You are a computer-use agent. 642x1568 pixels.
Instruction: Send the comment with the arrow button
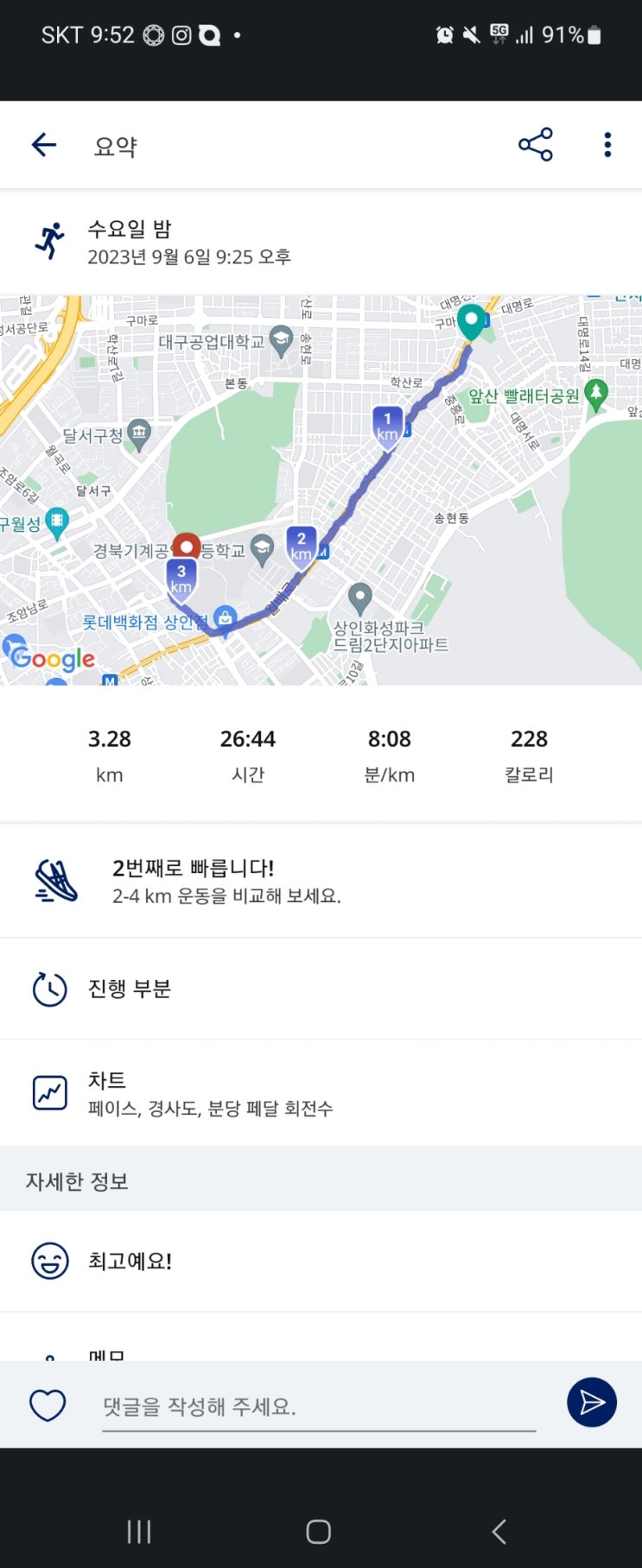coord(592,1402)
